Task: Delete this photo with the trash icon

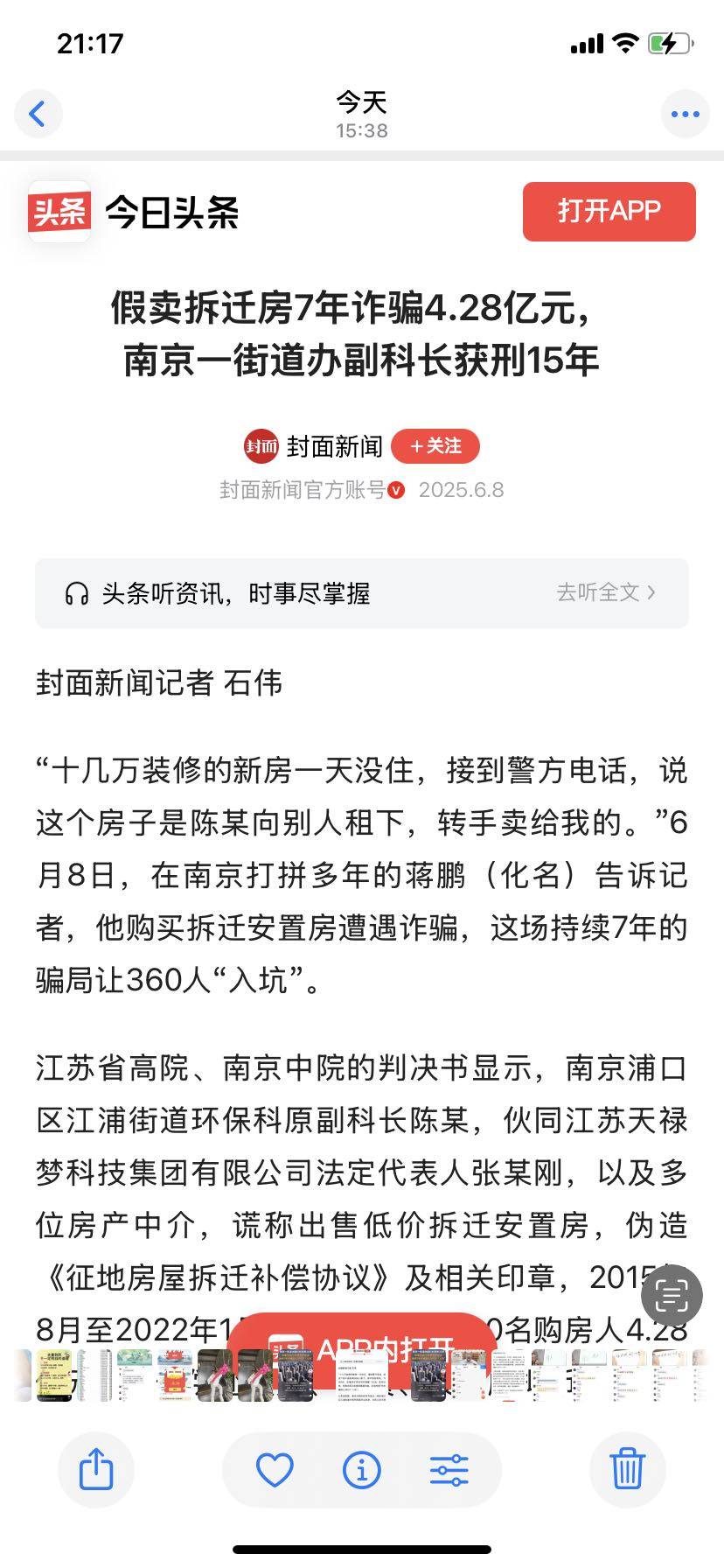Action: pyautogui.click(x=627, y=1468)
